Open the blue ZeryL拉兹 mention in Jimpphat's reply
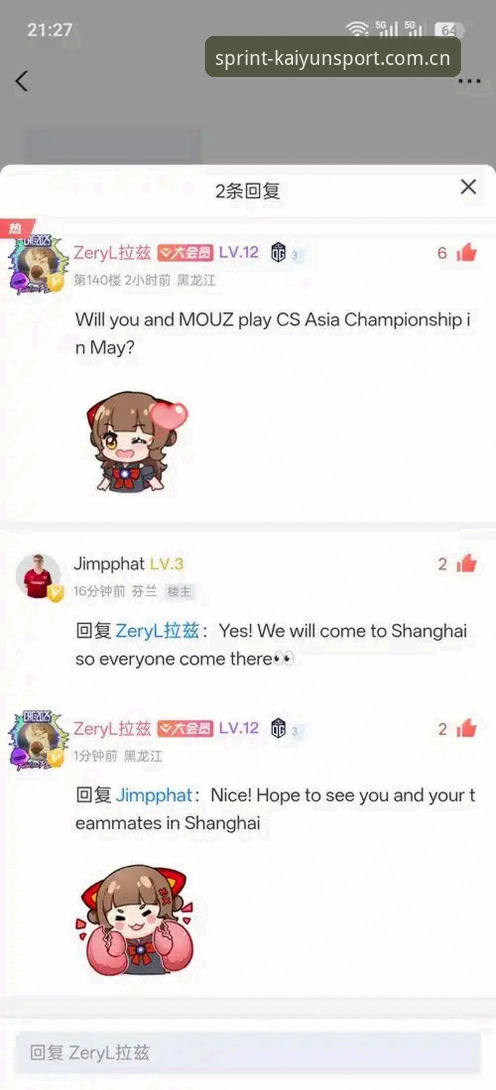496x1090 pixels. [157, 631]
